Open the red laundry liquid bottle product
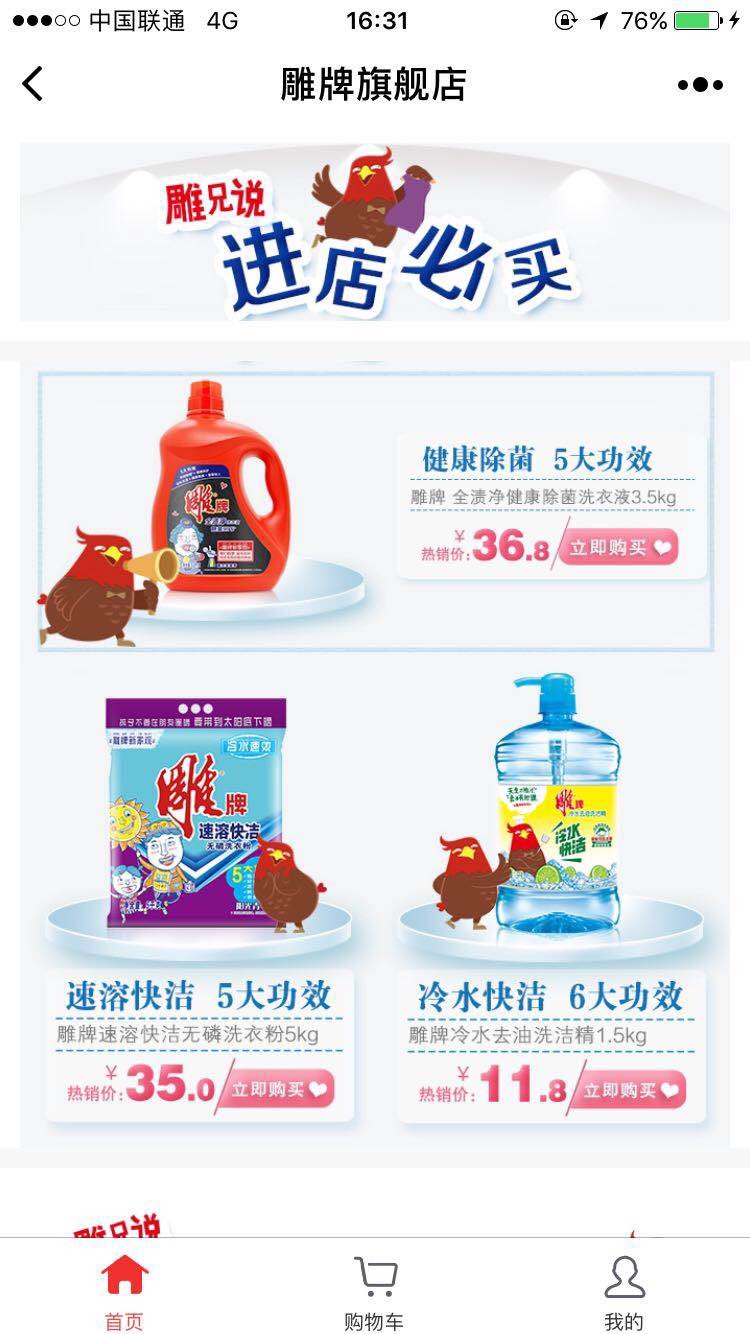The image size is (750, 1334). click(x=220, y=490)
